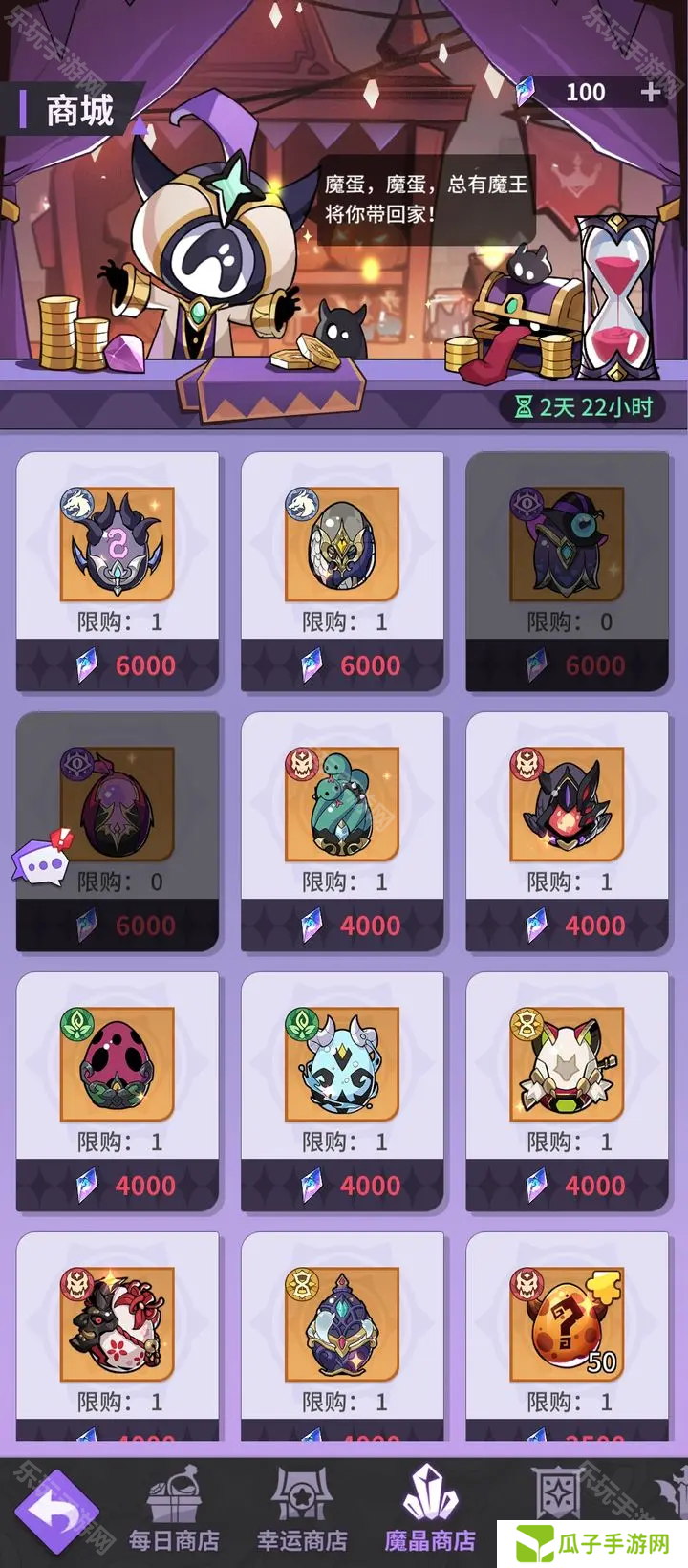Image resolution: width=688 pixels, height=1568 pixels.
Task: Add more crystals with plus button
Action: click(651, 93)
